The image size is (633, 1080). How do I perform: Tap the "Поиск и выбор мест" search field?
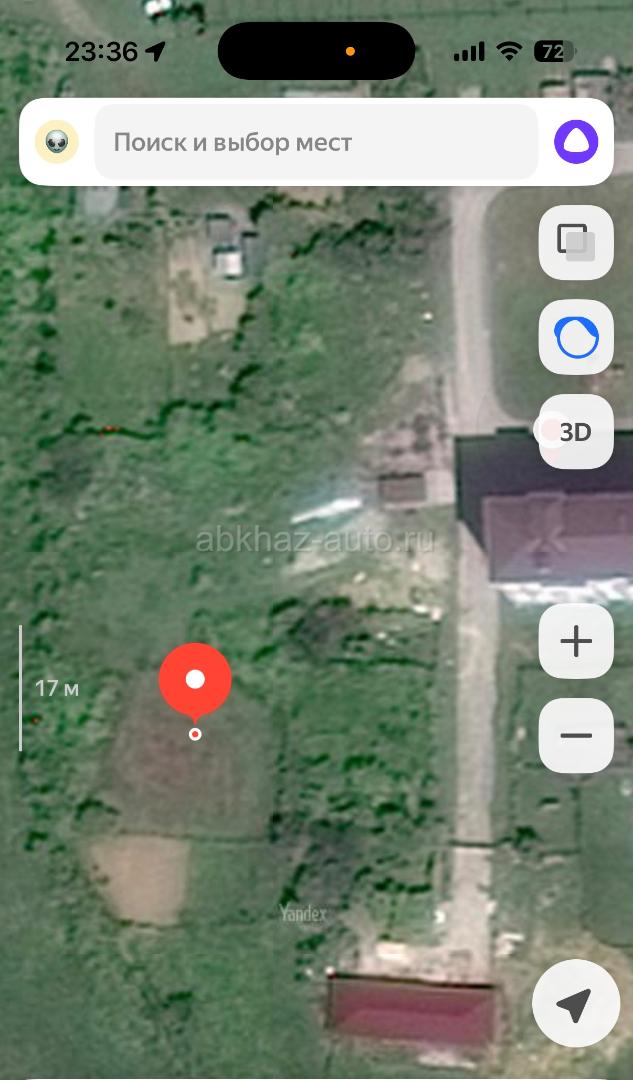(315, 142)
